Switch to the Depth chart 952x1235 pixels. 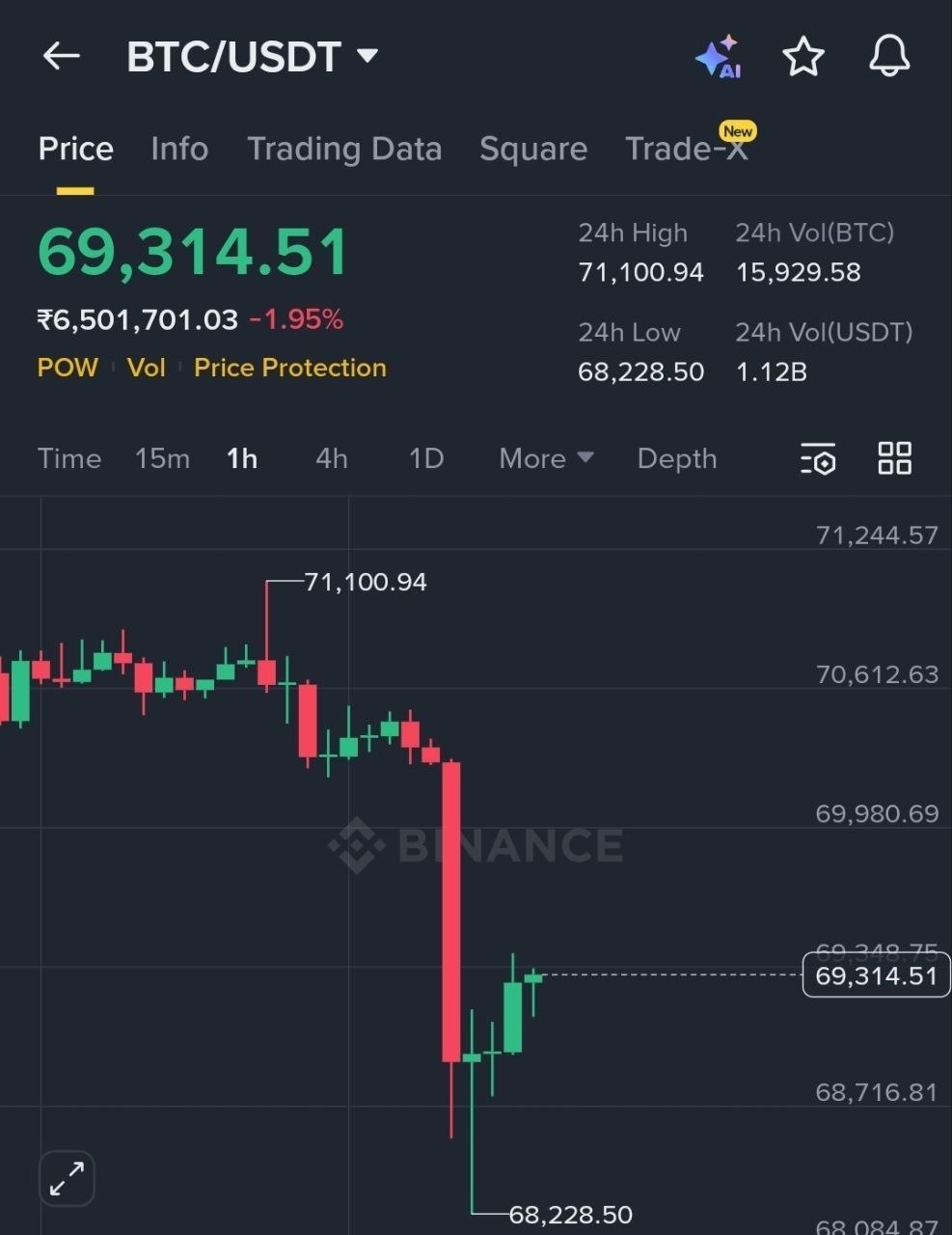coord(676,458)
